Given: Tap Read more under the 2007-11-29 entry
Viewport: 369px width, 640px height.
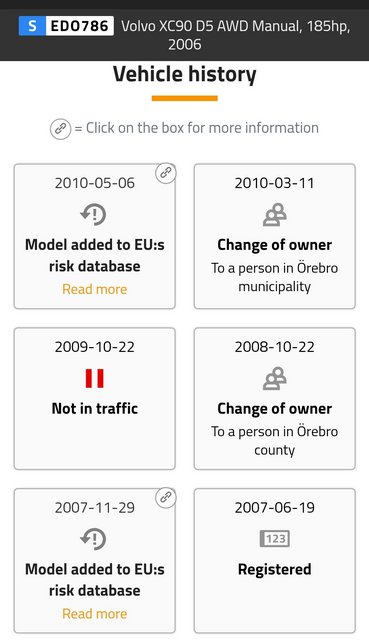Looking at the screenshot, I should [95, 614].
